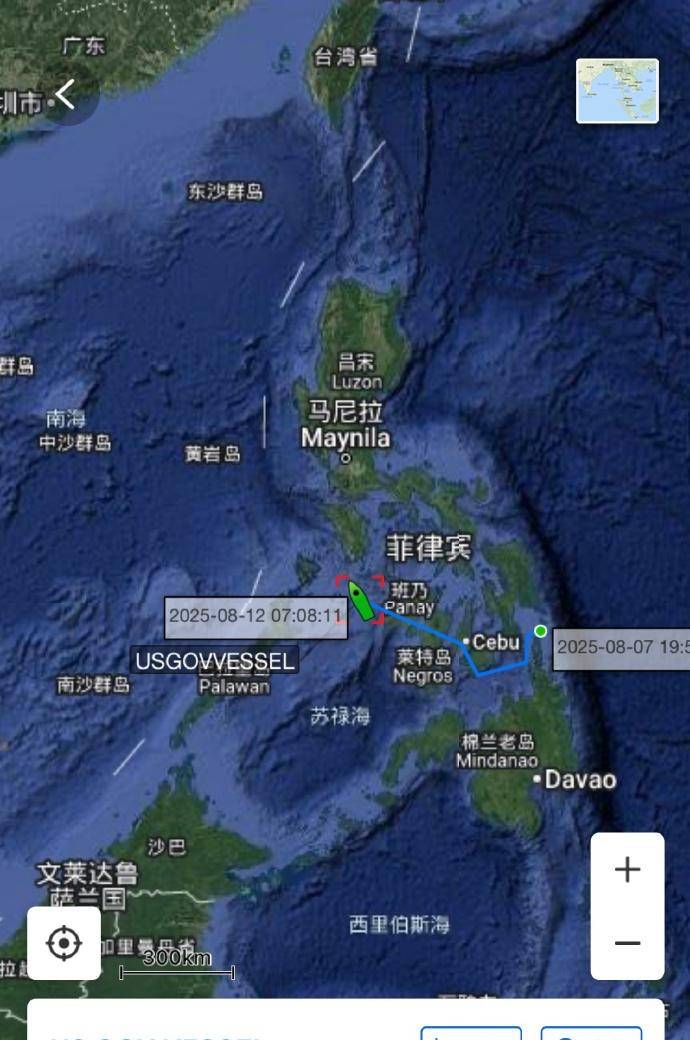Screen dimensions: 690x1040
Task: Zoom out of the map
Action: pyautogui.click(x=627, y=943)
